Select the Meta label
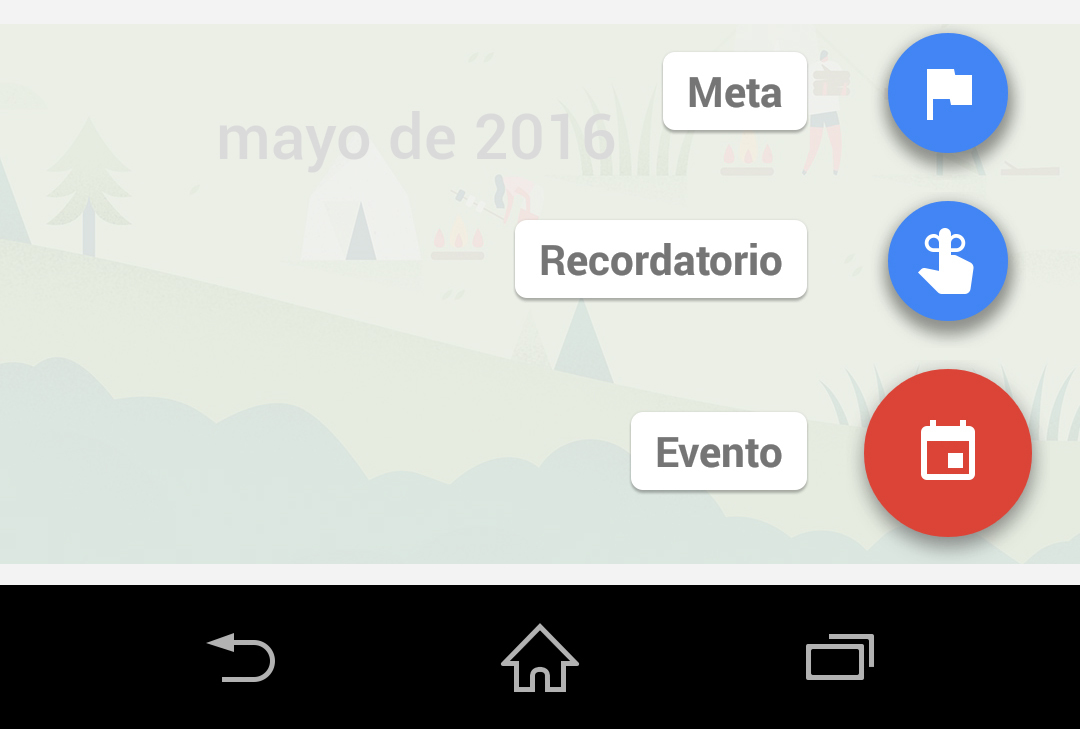 pyautogui.click(x=734, y=92)
